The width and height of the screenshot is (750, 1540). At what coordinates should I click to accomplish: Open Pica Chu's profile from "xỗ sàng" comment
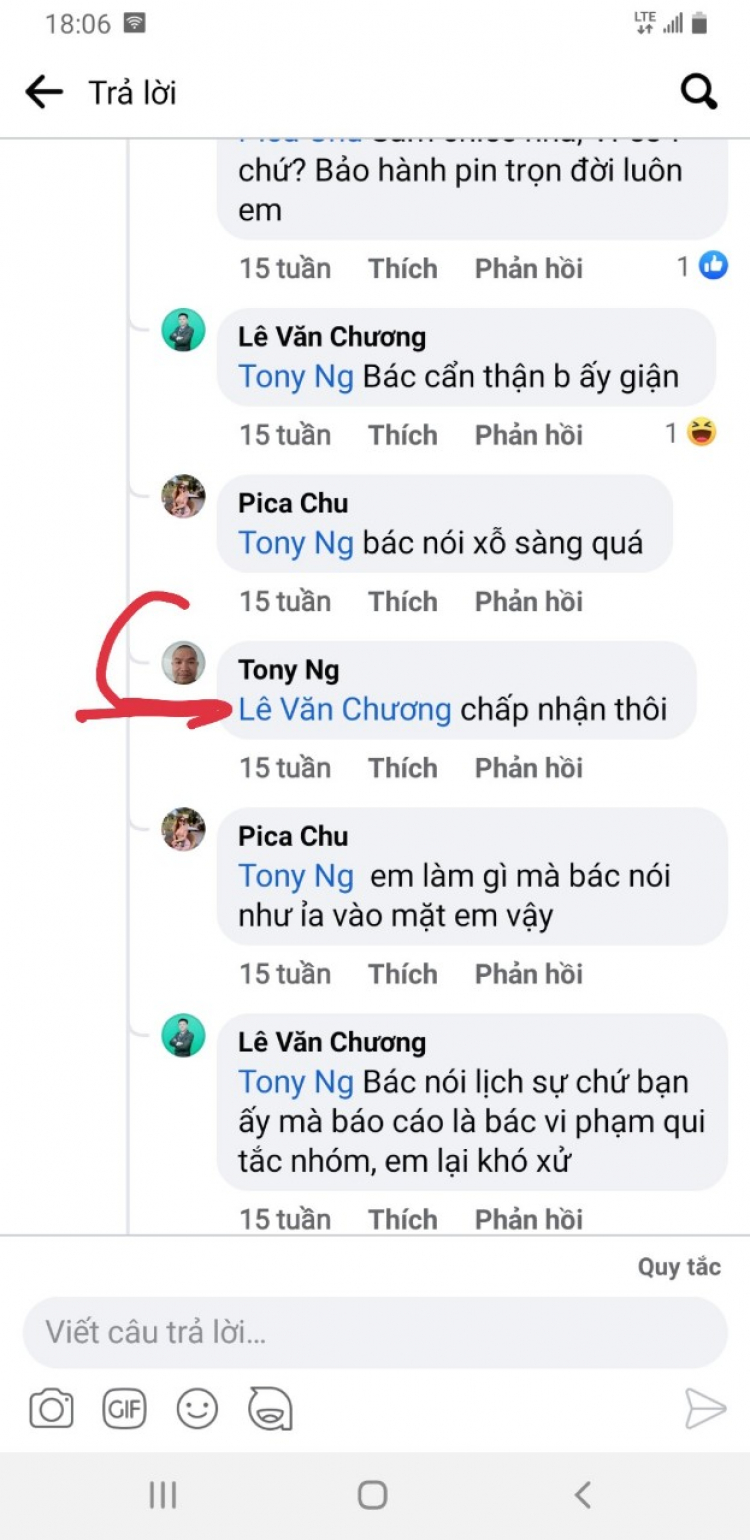(184, 496)
